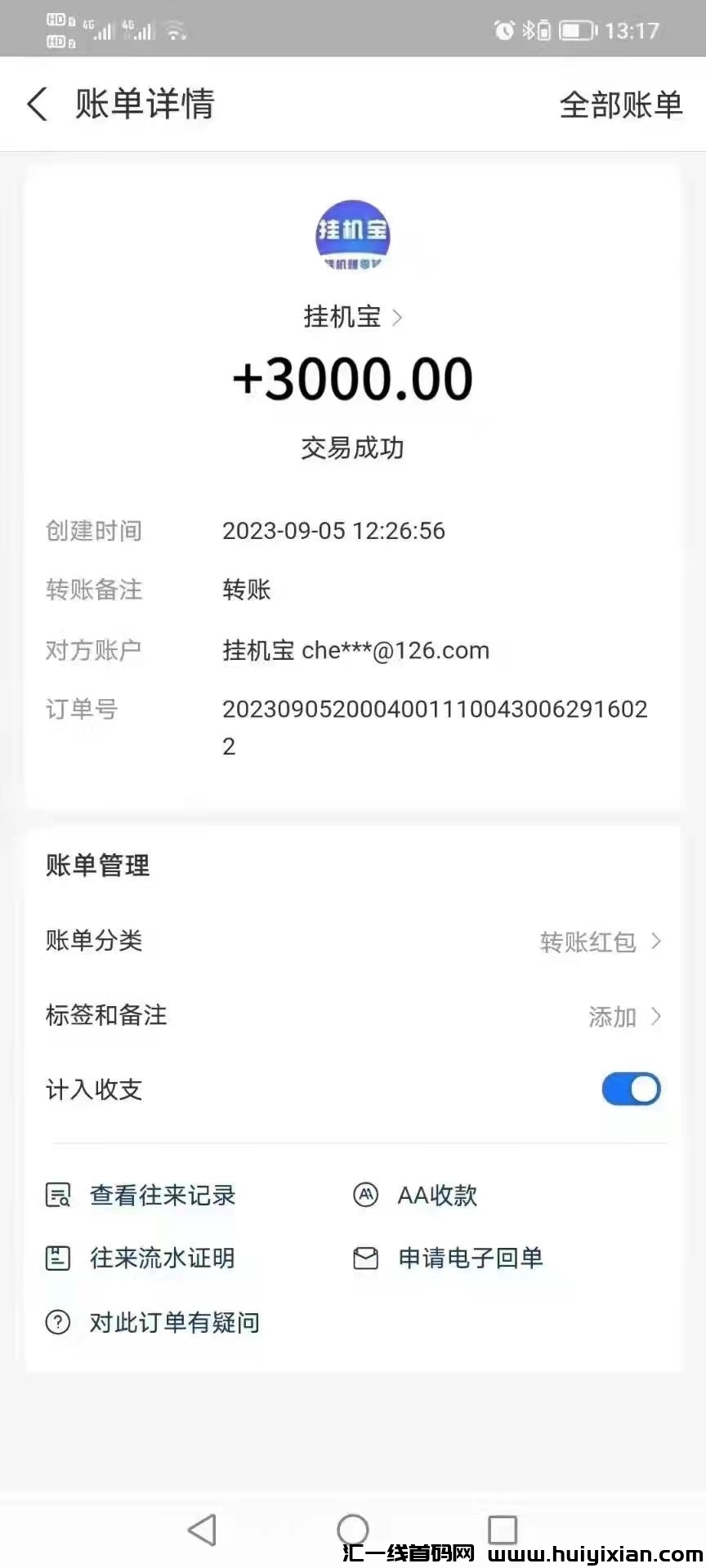Click the 申请电子回单 link

click(x=471, y=1258)
